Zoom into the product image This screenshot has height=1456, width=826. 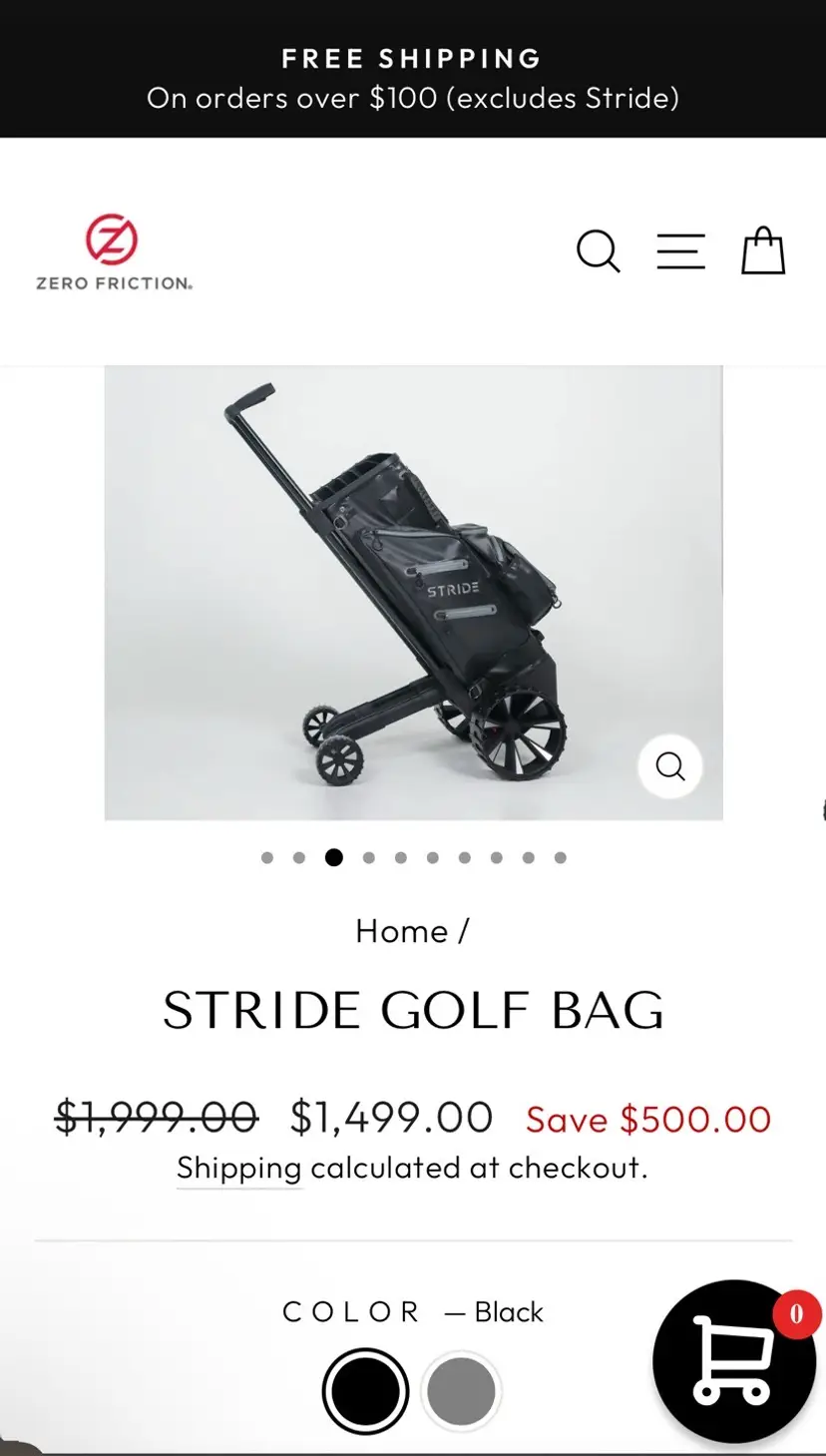(x=670, y=766)
